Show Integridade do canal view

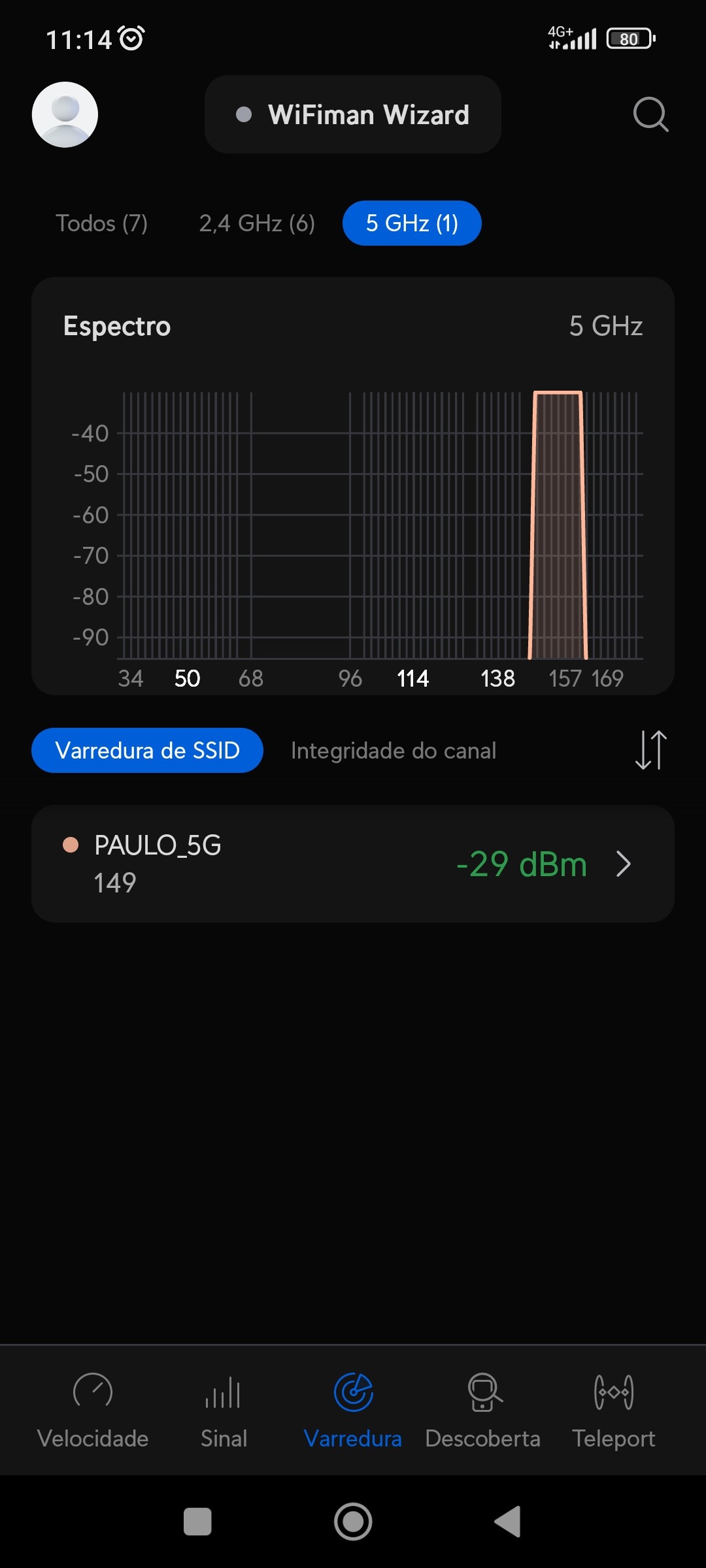coord(394,751)
